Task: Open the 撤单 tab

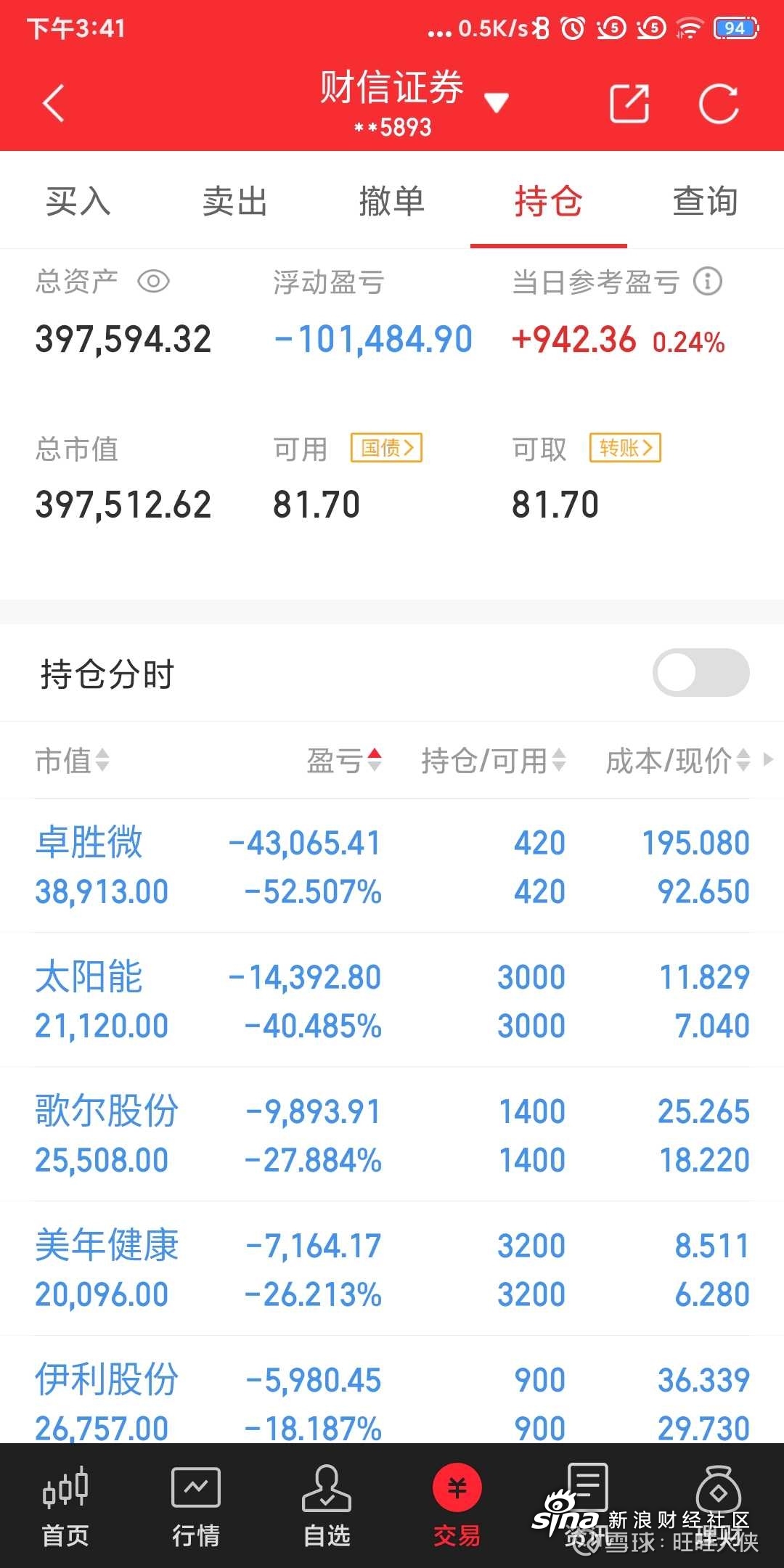Action: tap(392, 201)
